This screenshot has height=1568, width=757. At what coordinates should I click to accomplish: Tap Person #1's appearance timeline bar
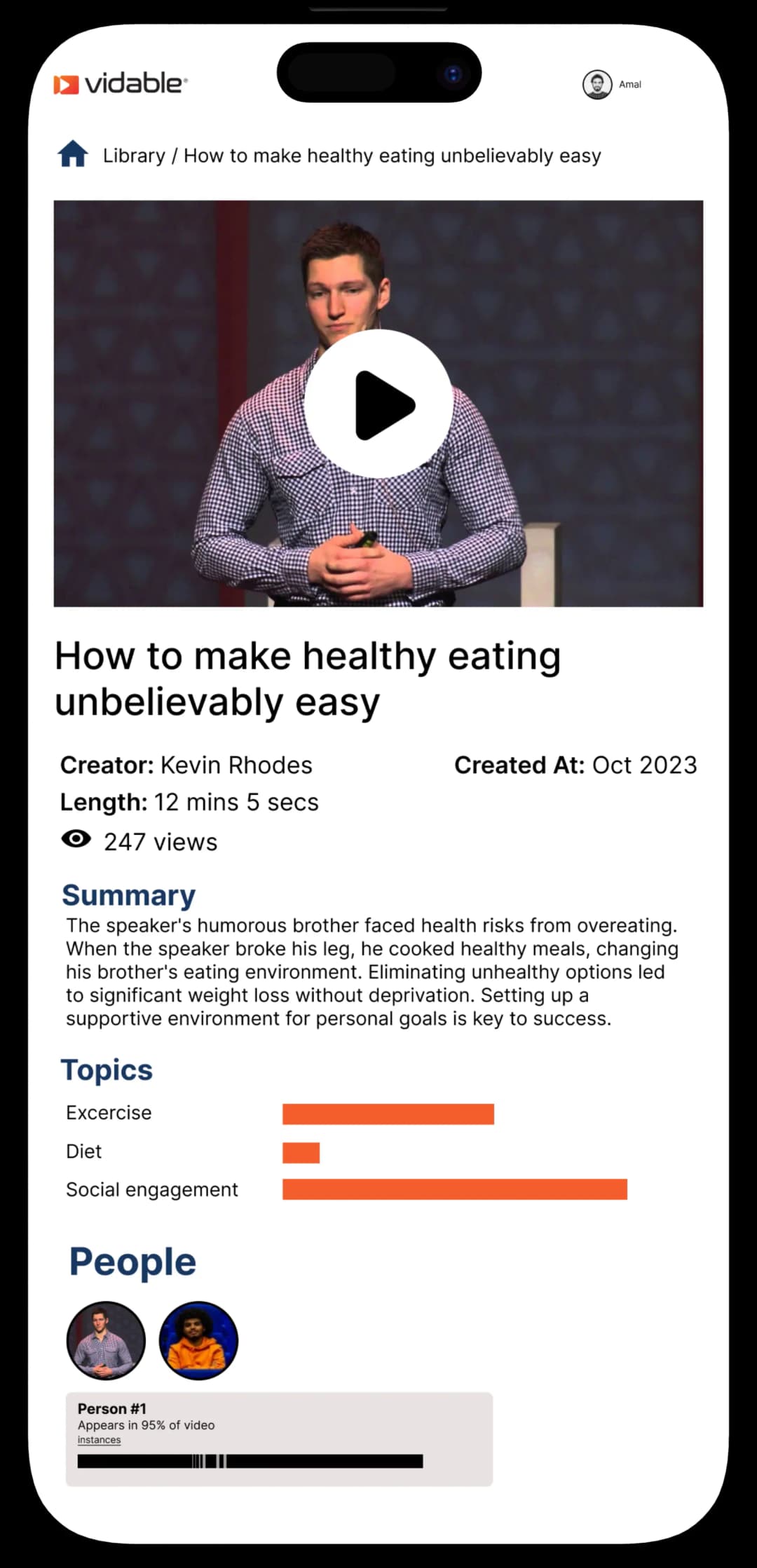250,1461
